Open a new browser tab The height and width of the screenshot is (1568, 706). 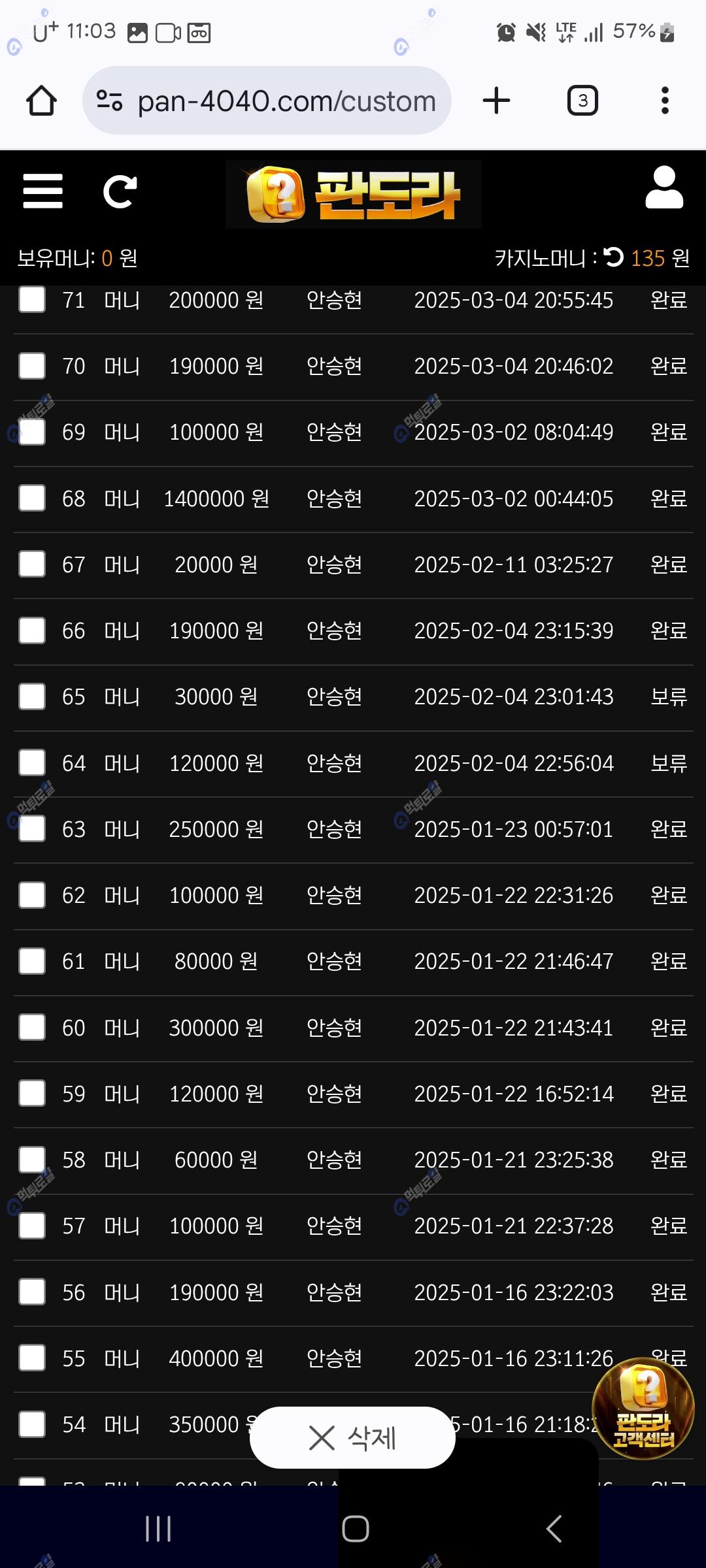coord(496,101)
